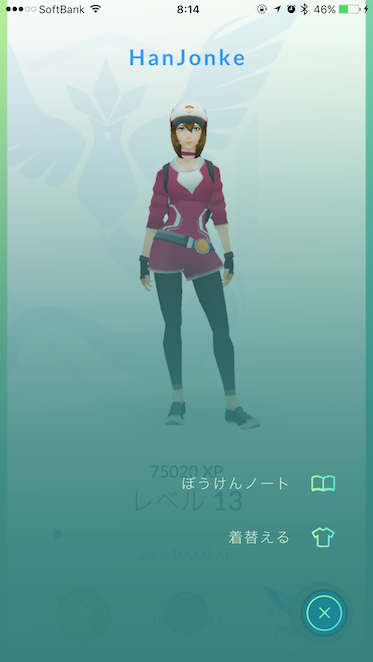
Task: Select 着替える to change outfit
Action: tap(281, 537)
